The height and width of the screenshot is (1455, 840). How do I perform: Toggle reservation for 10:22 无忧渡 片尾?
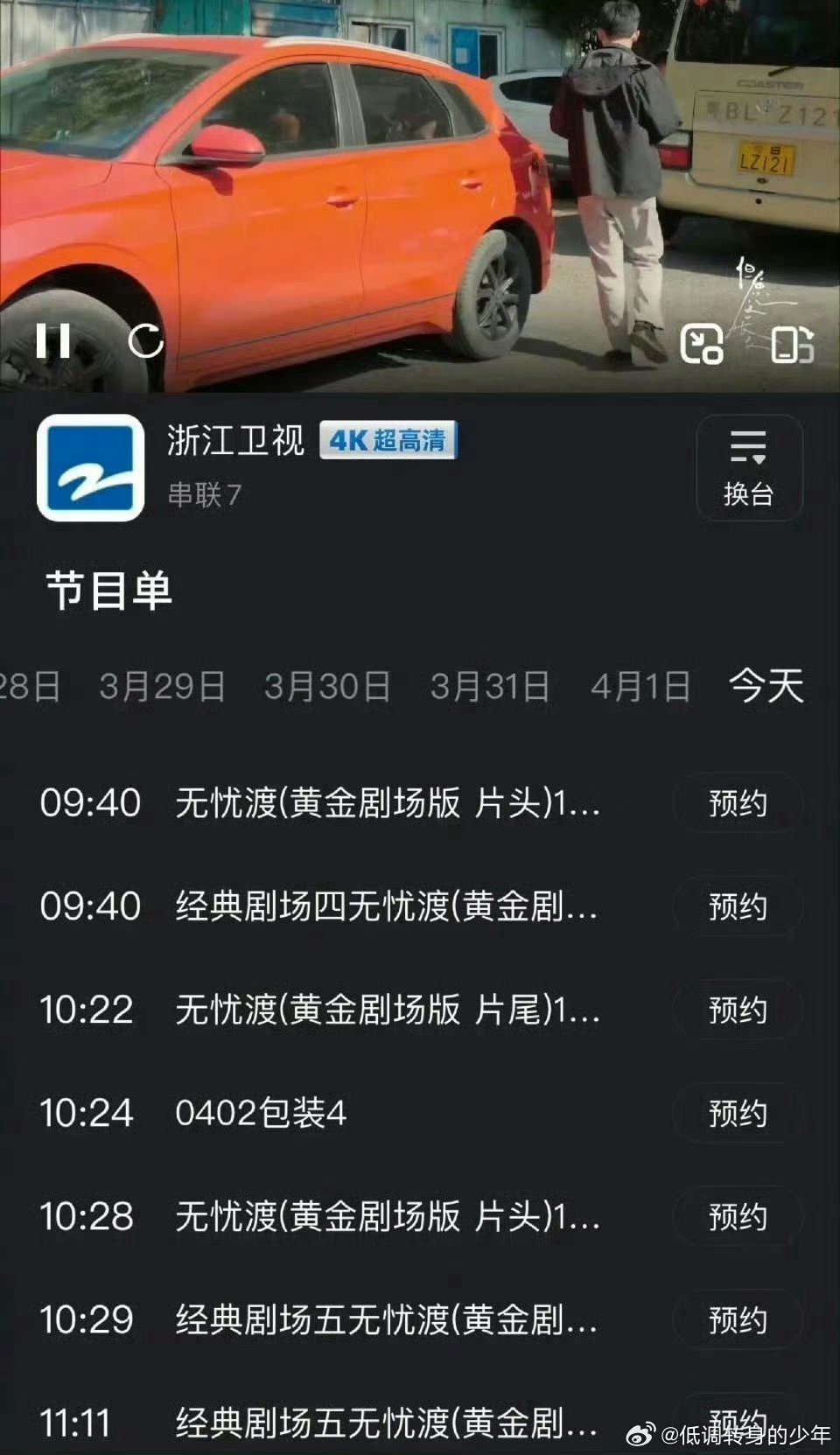(x=738, y=1011)
